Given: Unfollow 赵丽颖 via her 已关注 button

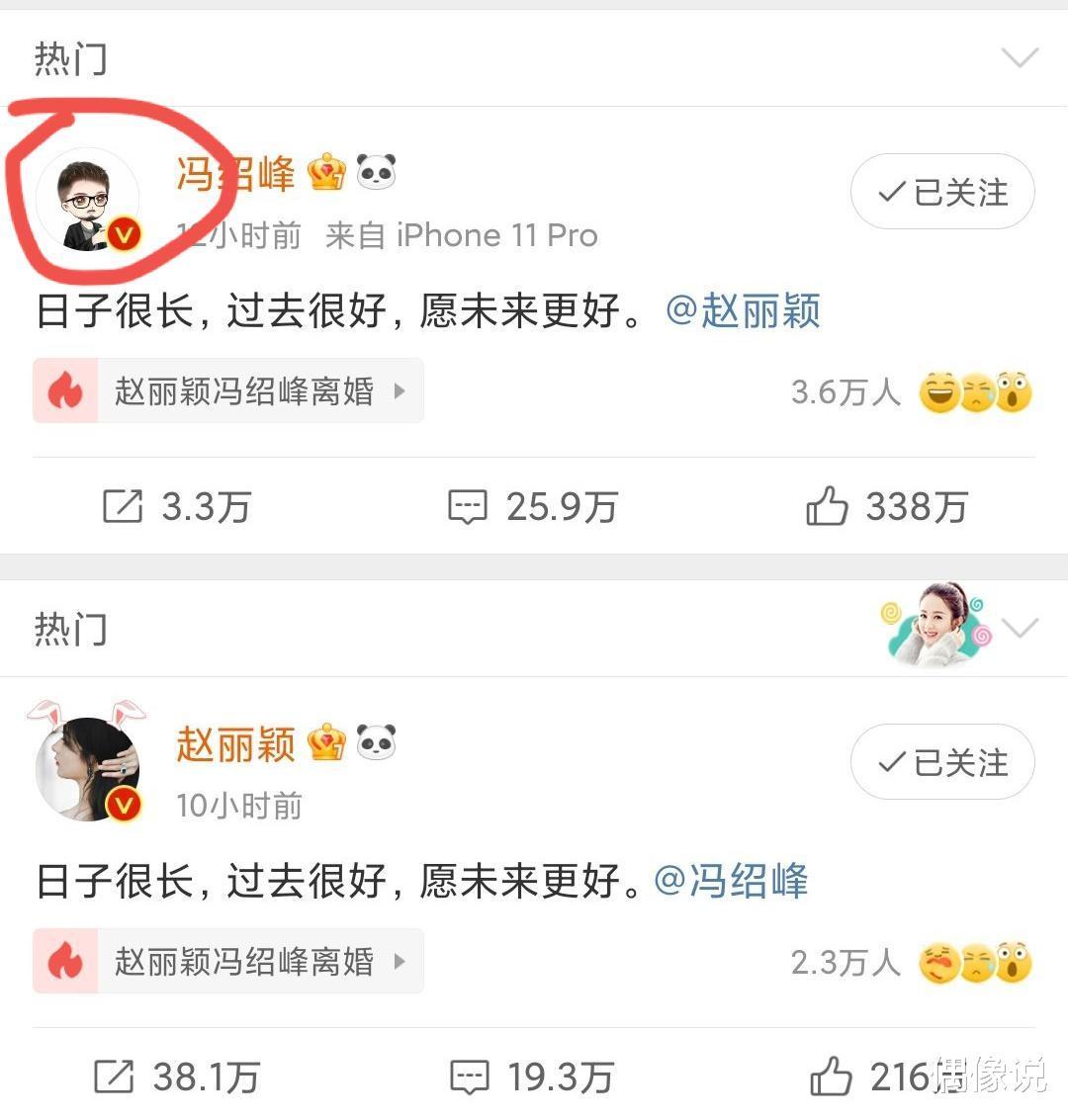Looking at the screenshot, I should point(940,762).
